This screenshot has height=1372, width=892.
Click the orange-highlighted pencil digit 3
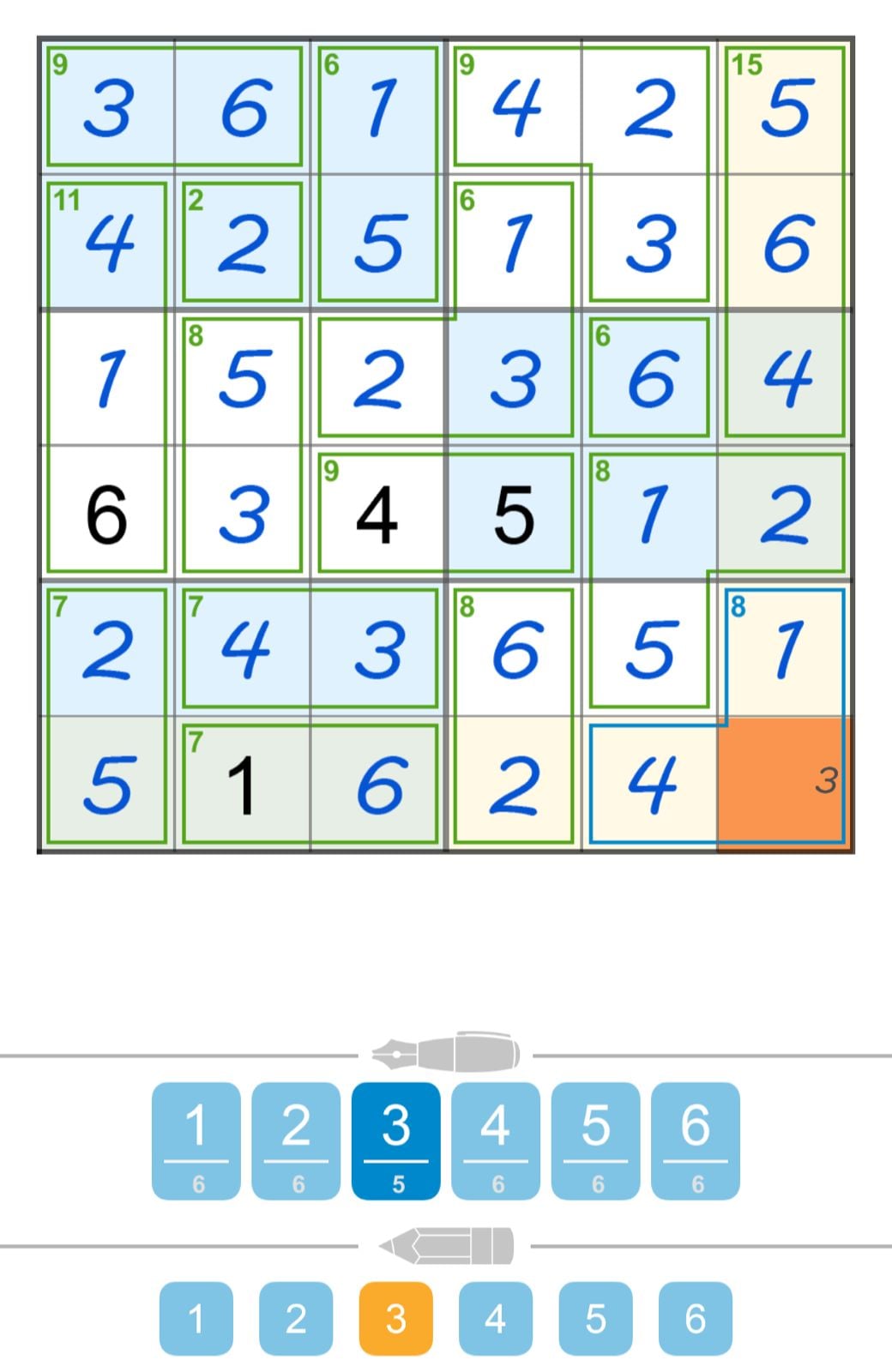395,1321
